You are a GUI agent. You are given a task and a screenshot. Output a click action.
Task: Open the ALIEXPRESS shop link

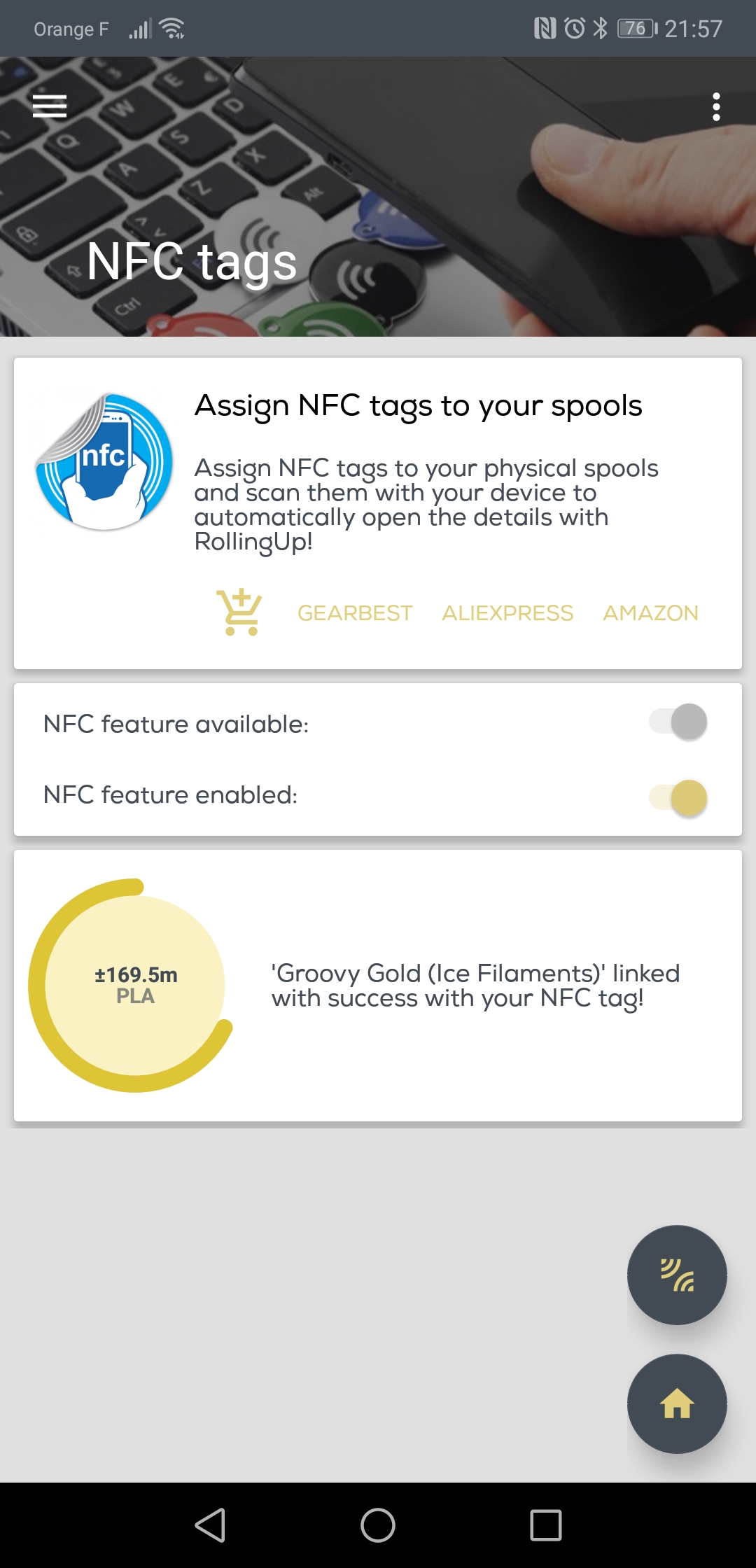507,613
